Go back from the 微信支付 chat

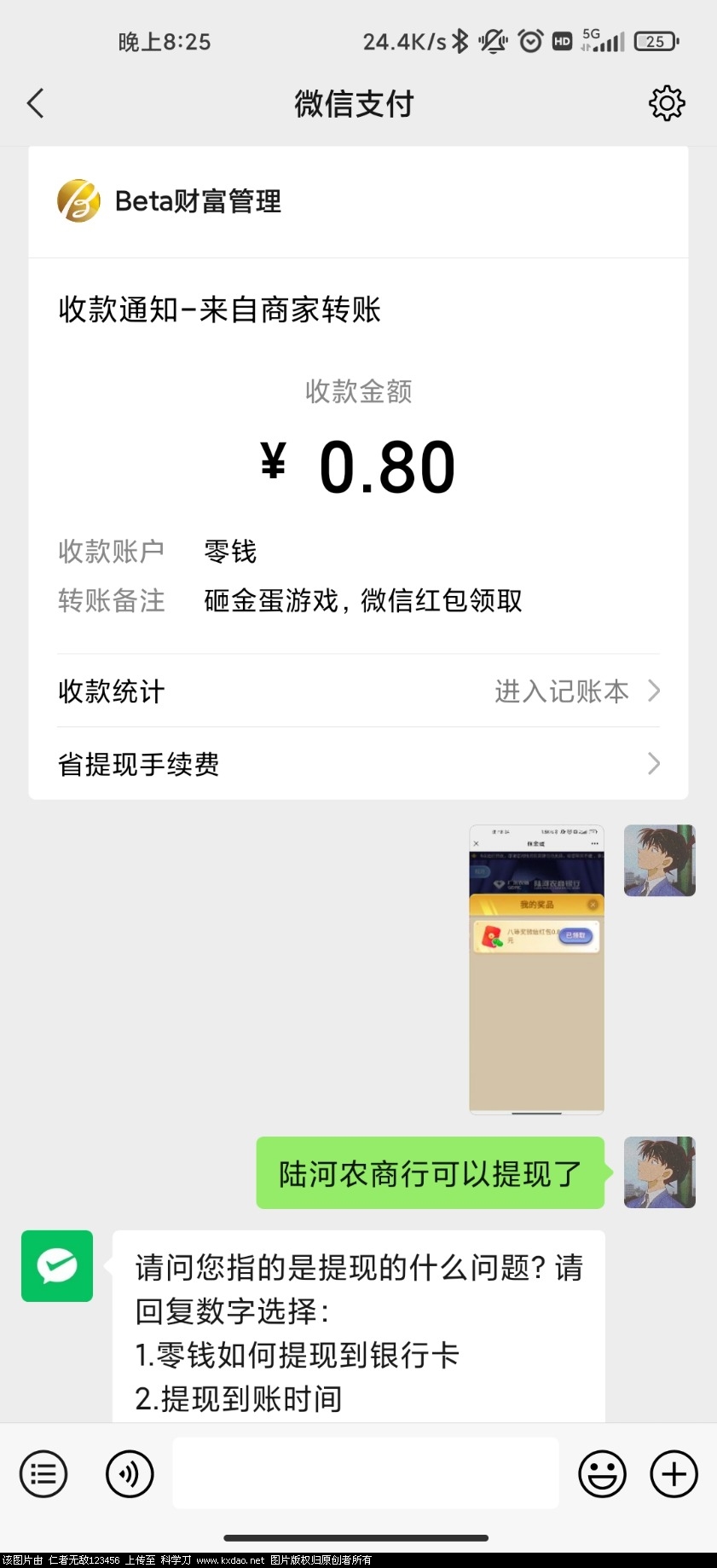[36, 104]
